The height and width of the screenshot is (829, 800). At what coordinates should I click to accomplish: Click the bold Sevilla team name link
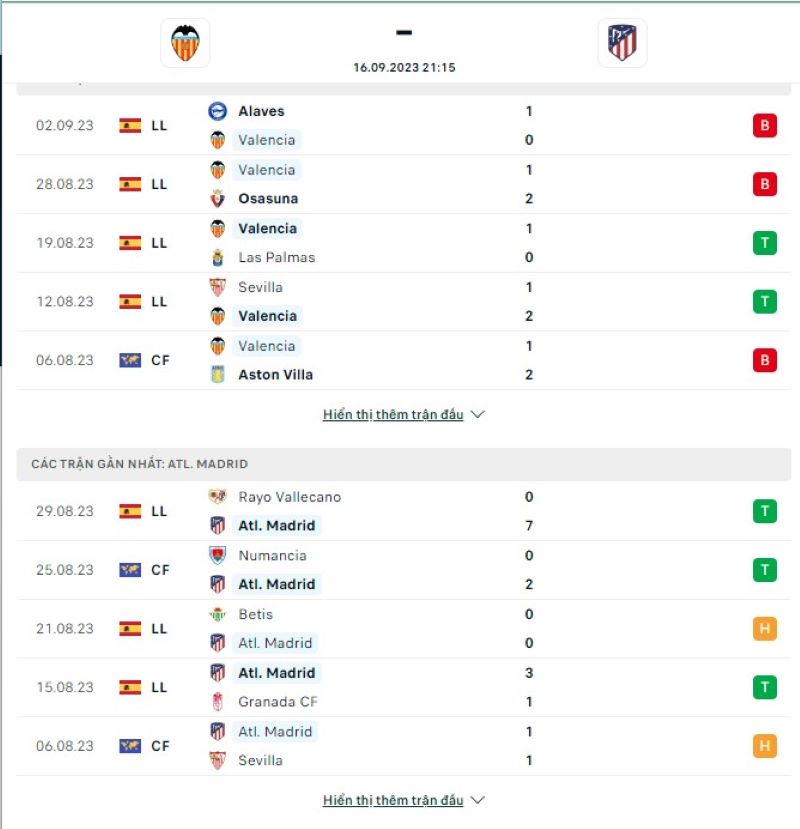pos(263,287)
